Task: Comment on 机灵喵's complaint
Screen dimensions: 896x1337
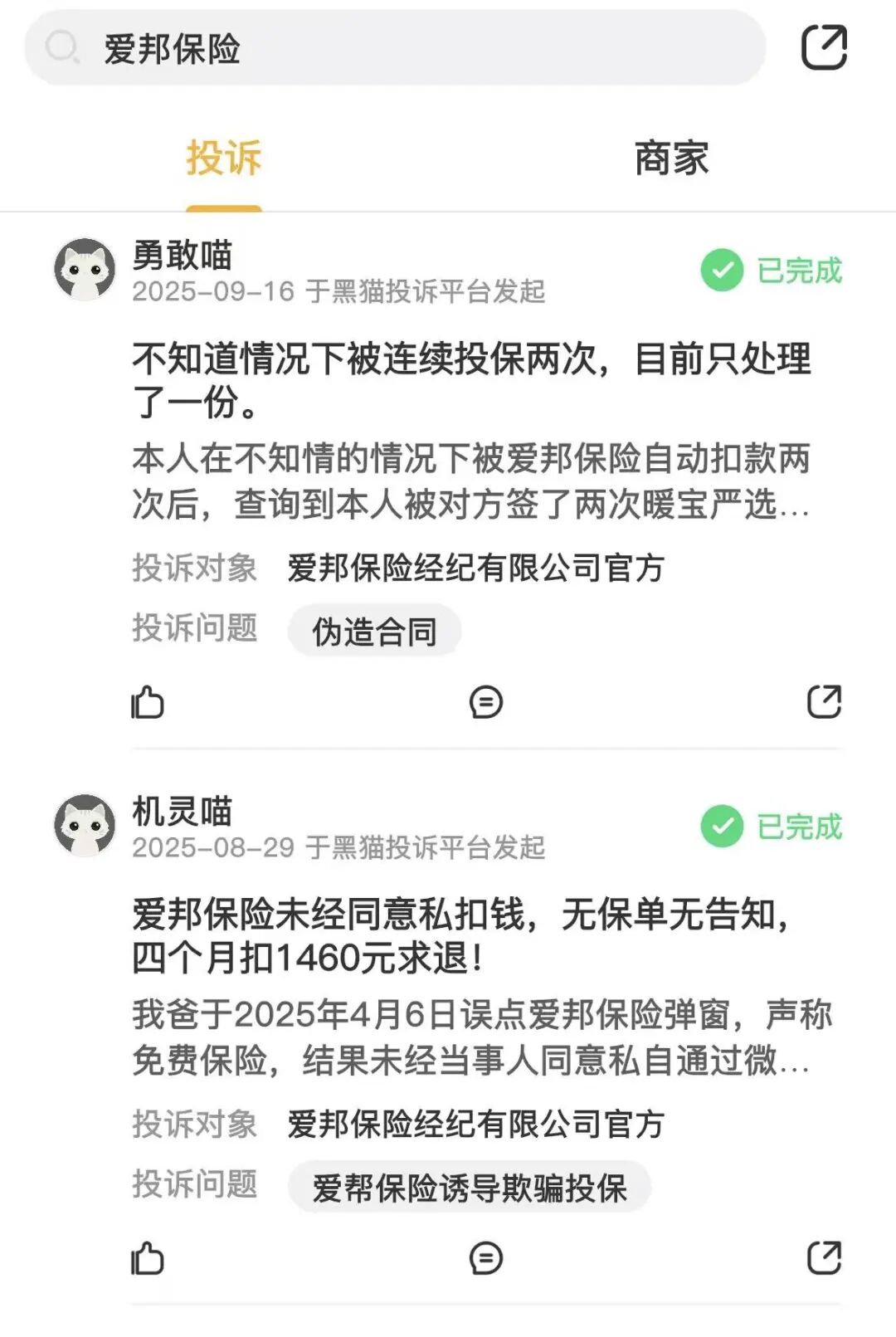Action: [485, 1258]
